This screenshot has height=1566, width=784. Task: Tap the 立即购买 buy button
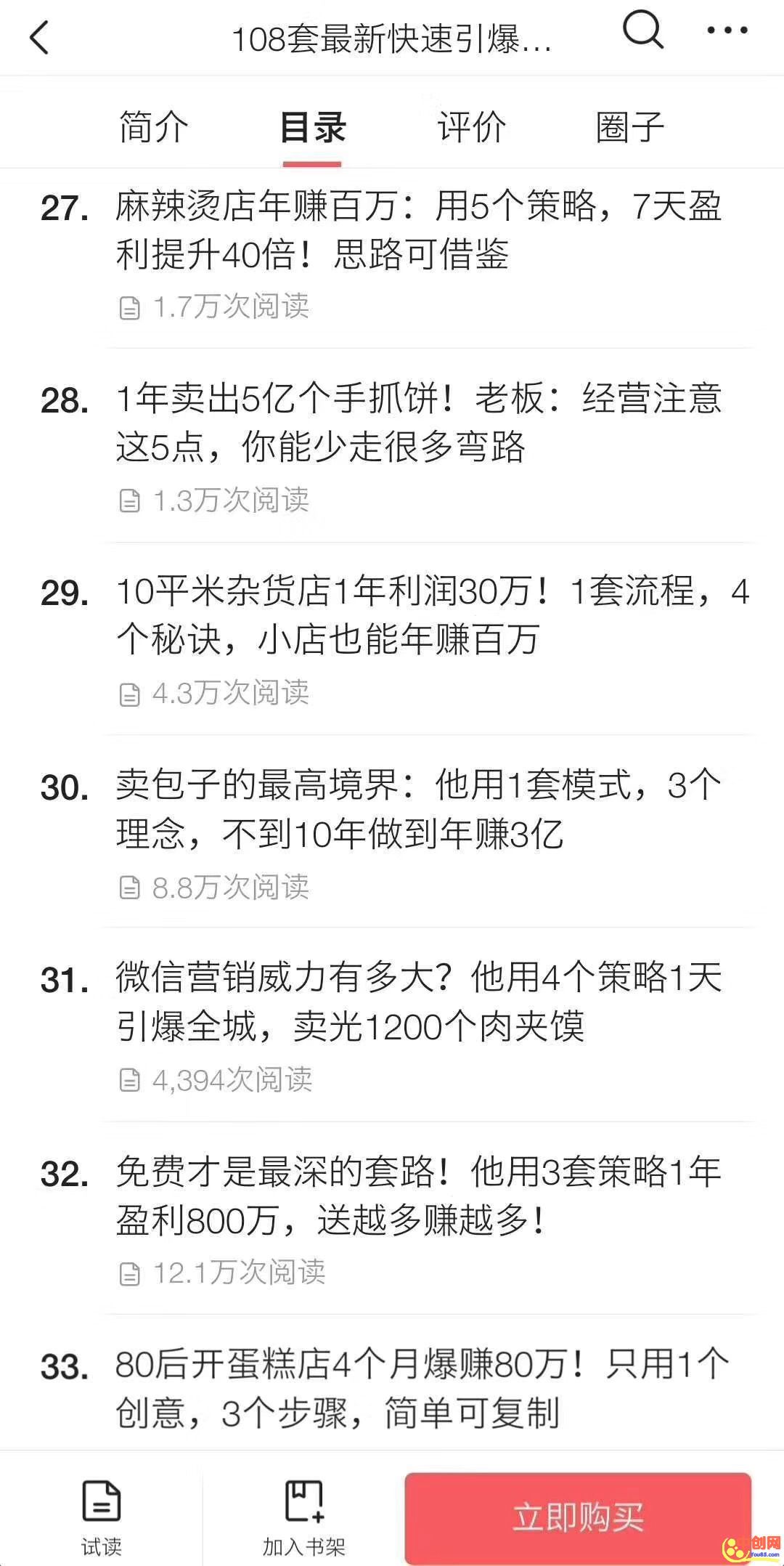click(x=578, y=1518)
